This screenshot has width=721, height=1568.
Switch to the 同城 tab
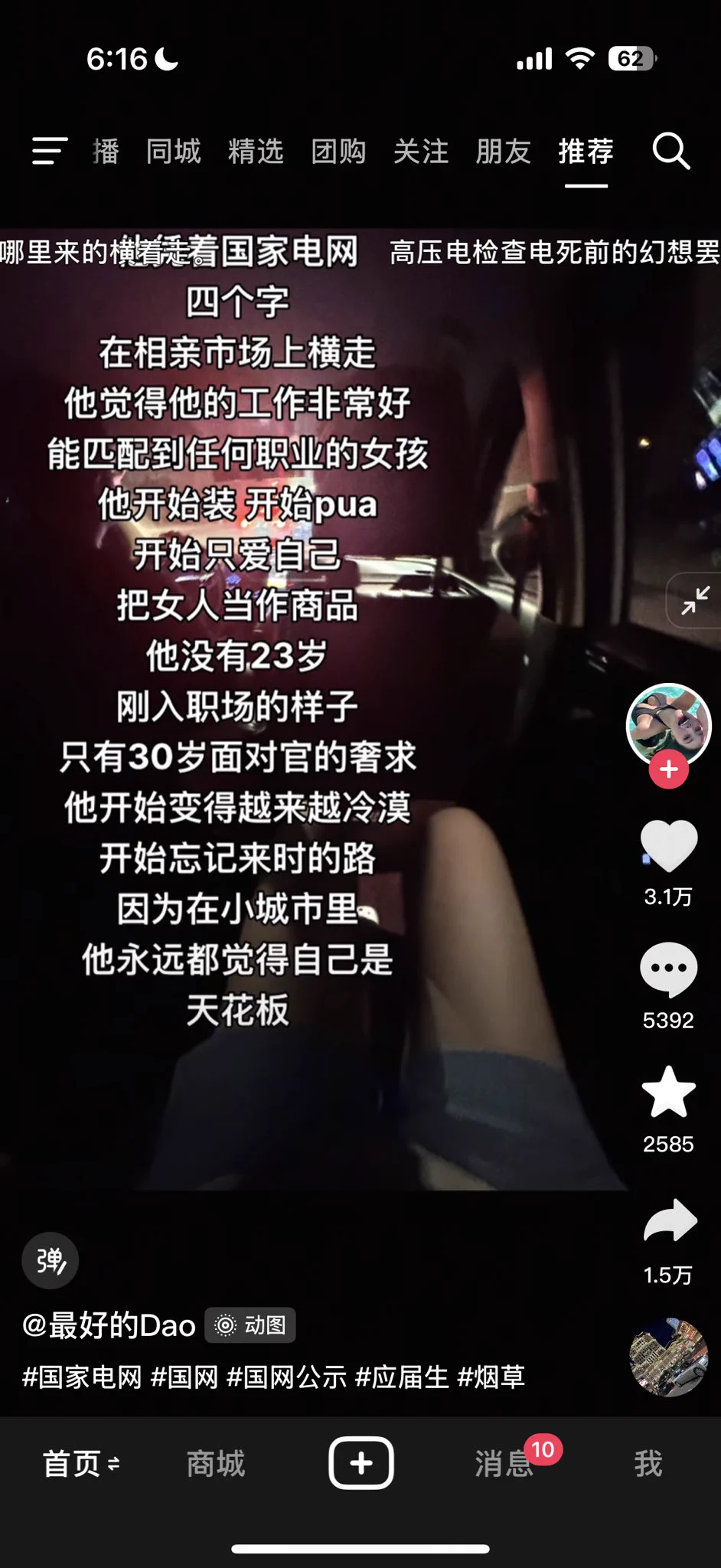(x=174, y=152)
